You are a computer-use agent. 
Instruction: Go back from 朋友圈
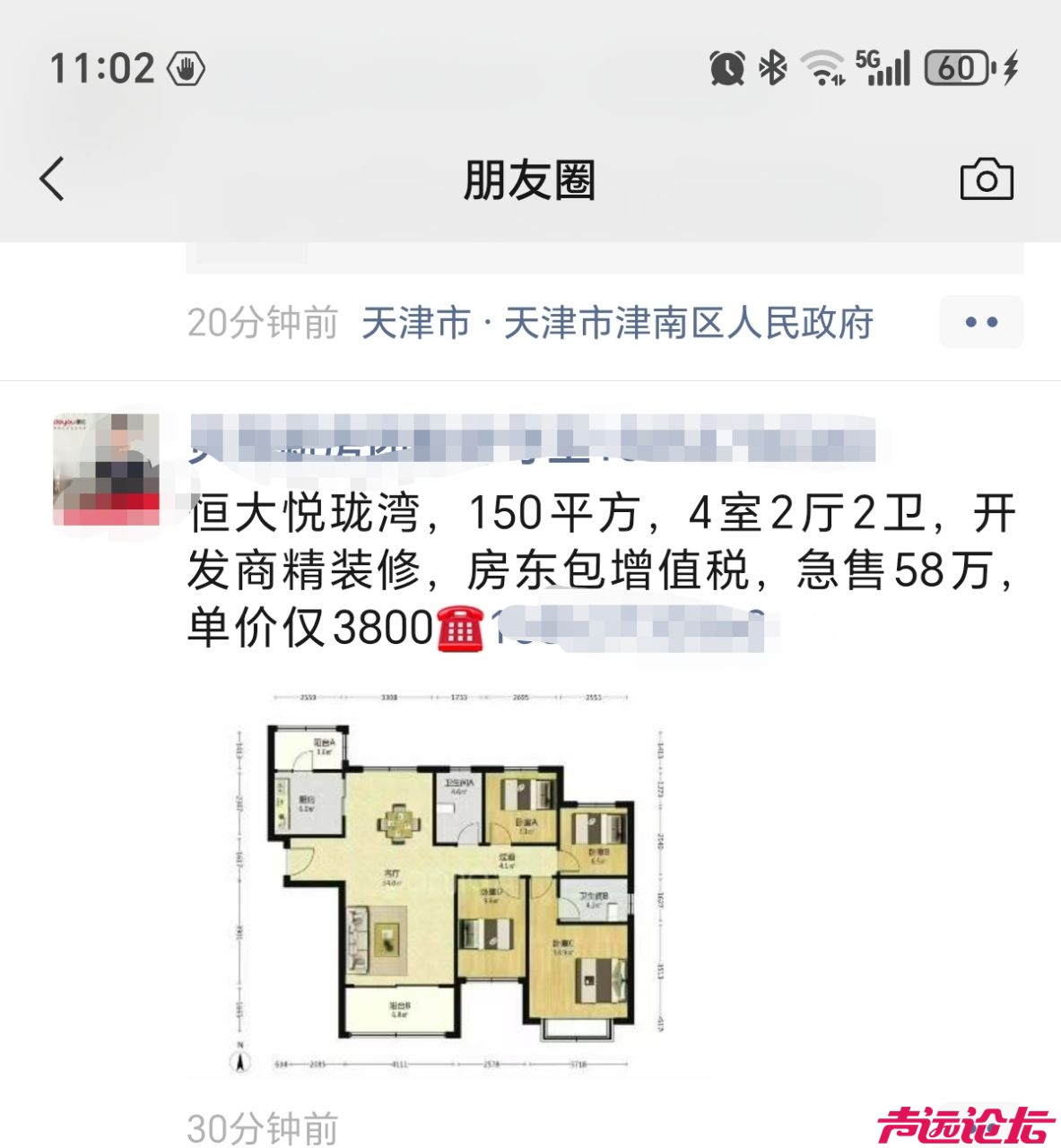click(x=54, y=178)
